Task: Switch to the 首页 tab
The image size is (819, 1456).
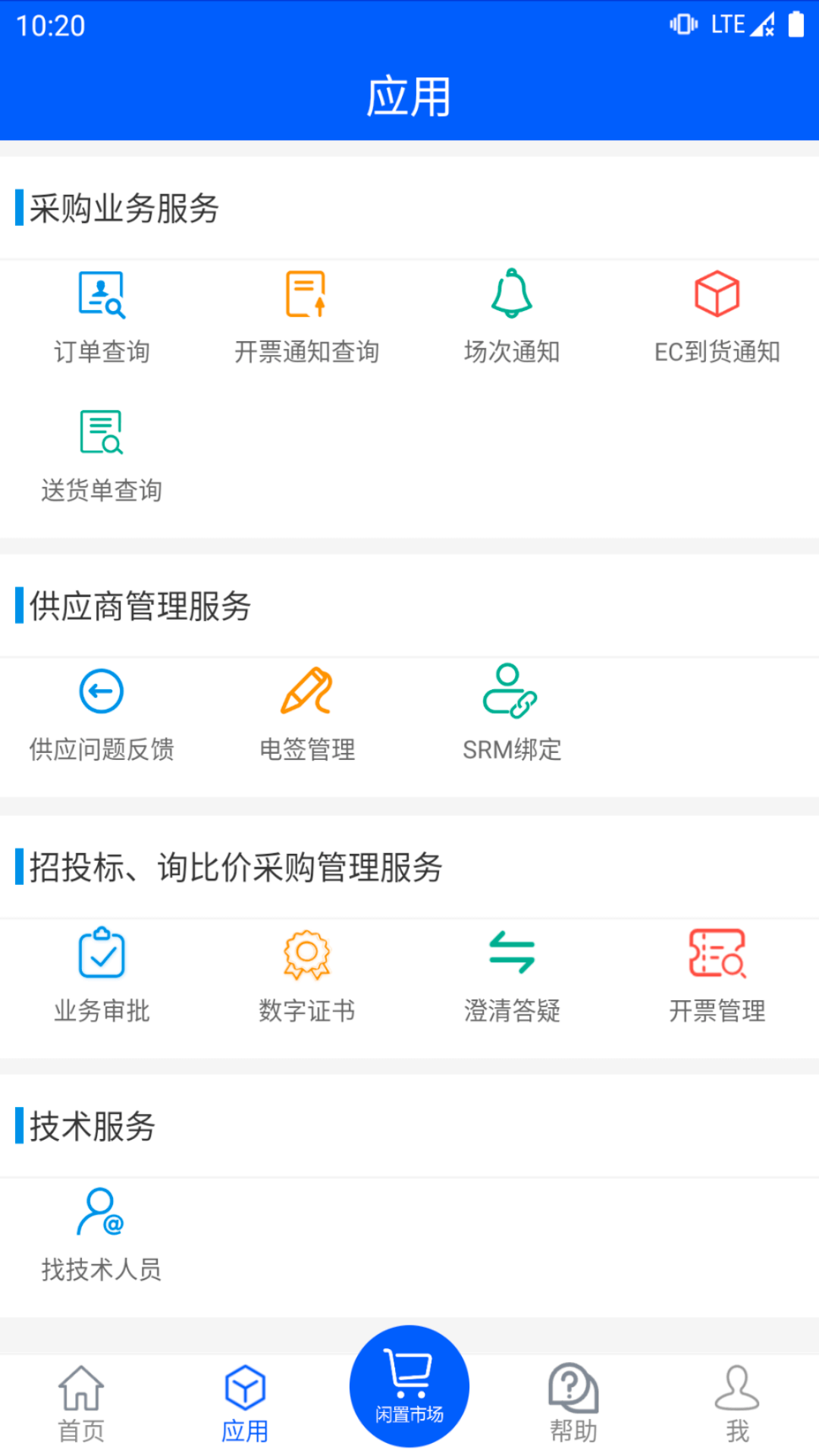Action: pos(81,1404)
